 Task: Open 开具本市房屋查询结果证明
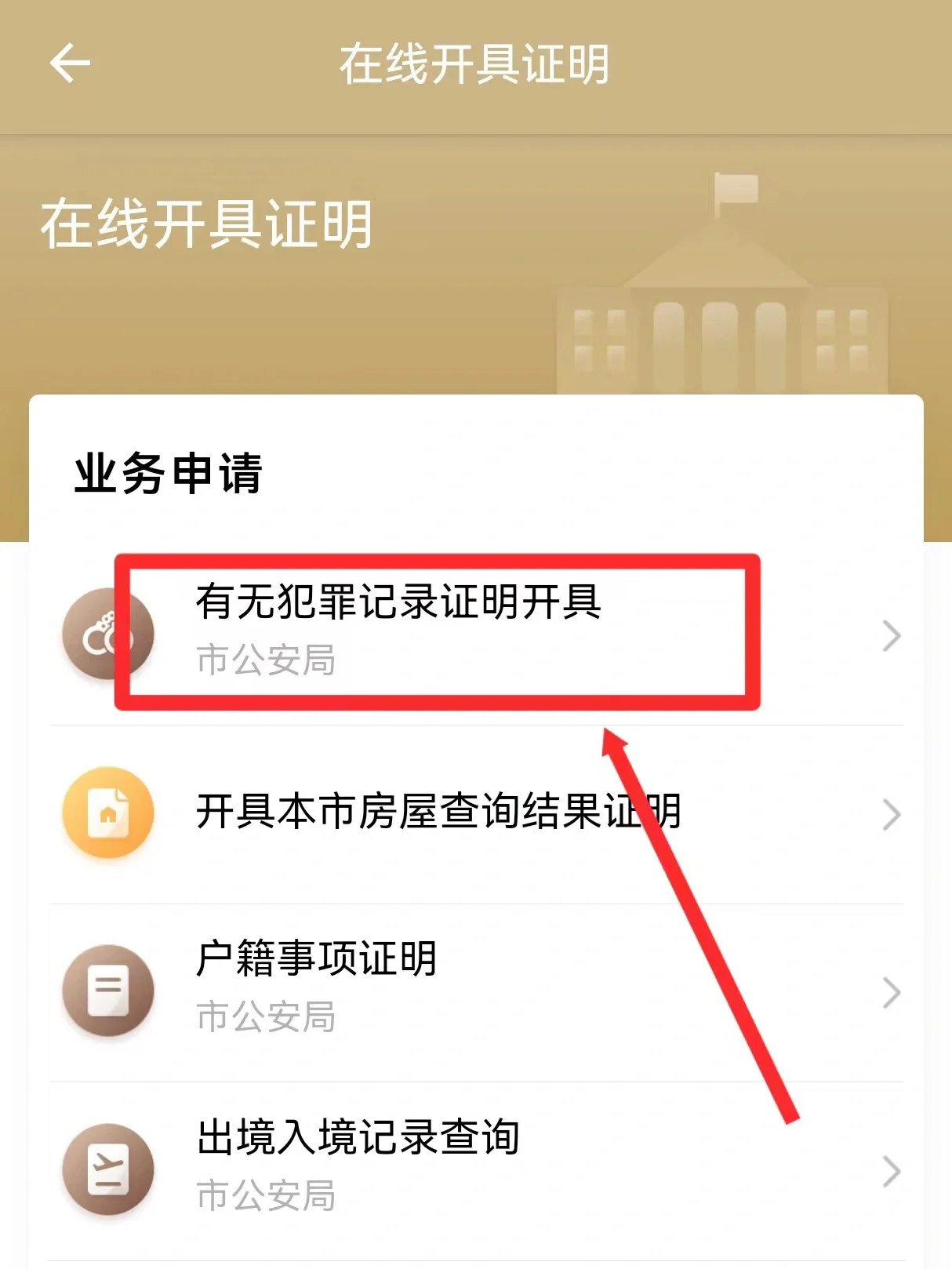tap(438, 812)
